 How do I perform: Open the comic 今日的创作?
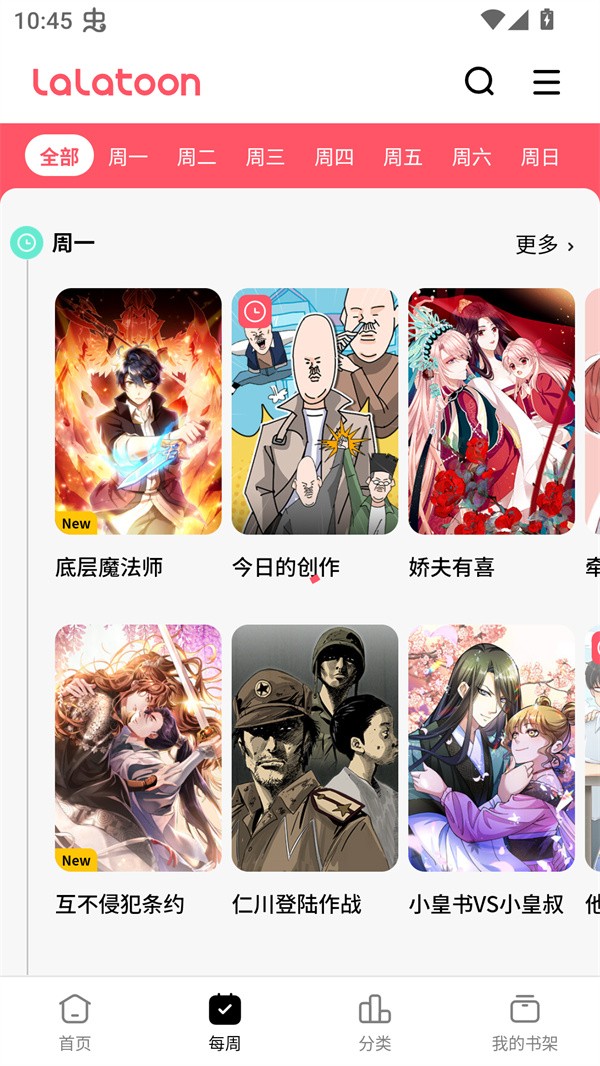click(315, 411)
